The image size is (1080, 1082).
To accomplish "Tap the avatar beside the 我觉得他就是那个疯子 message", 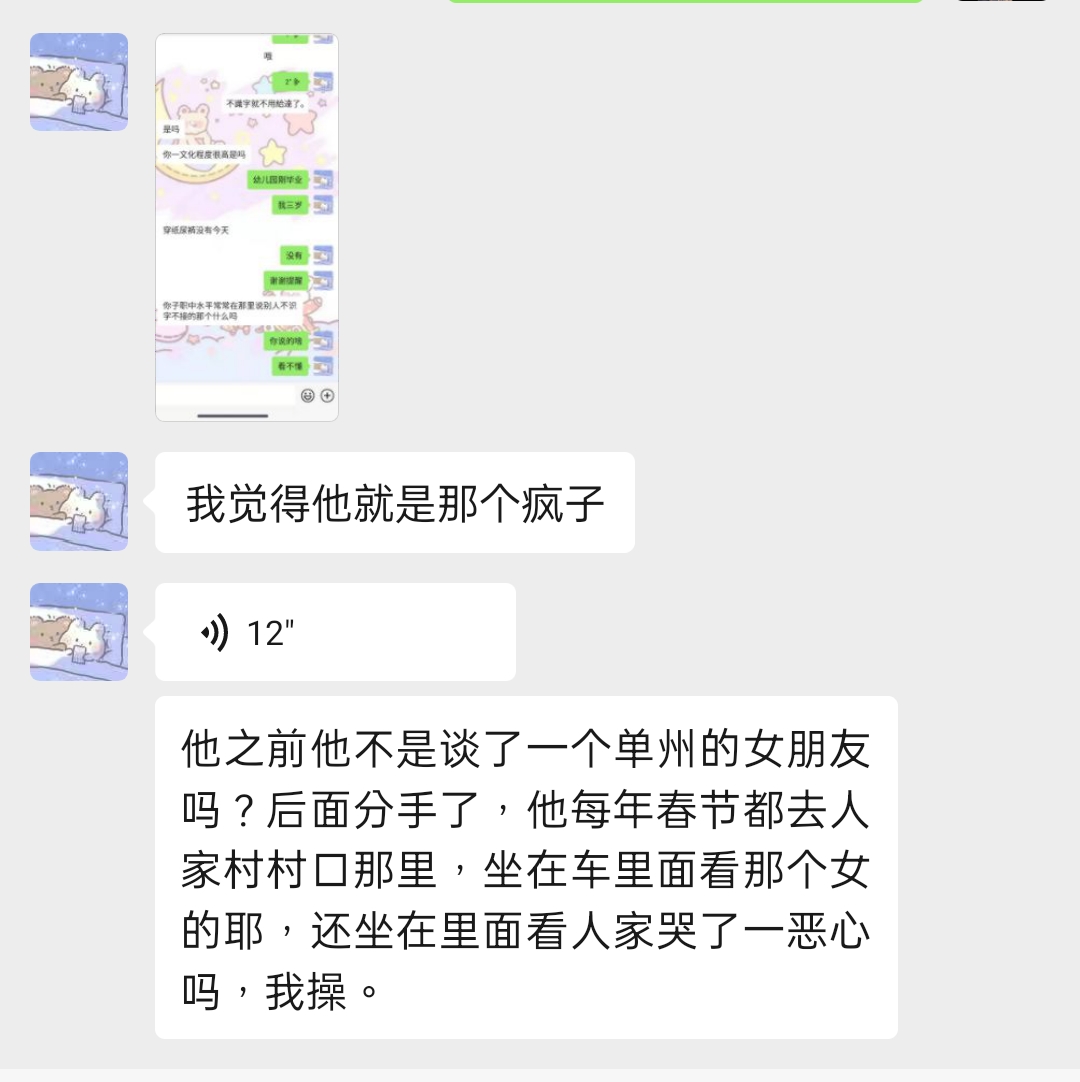I will 79,501.
